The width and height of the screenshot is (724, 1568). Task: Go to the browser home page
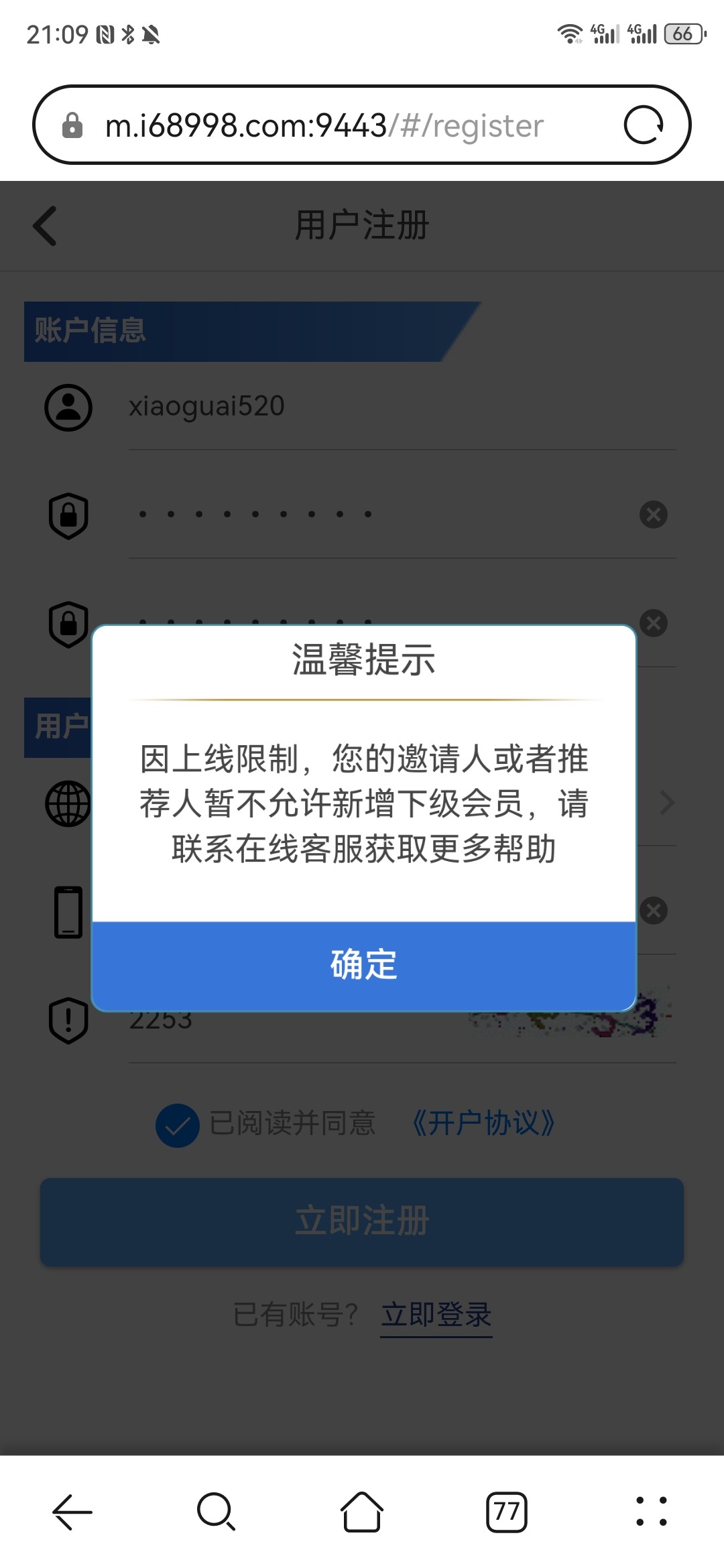(362, 1512)
